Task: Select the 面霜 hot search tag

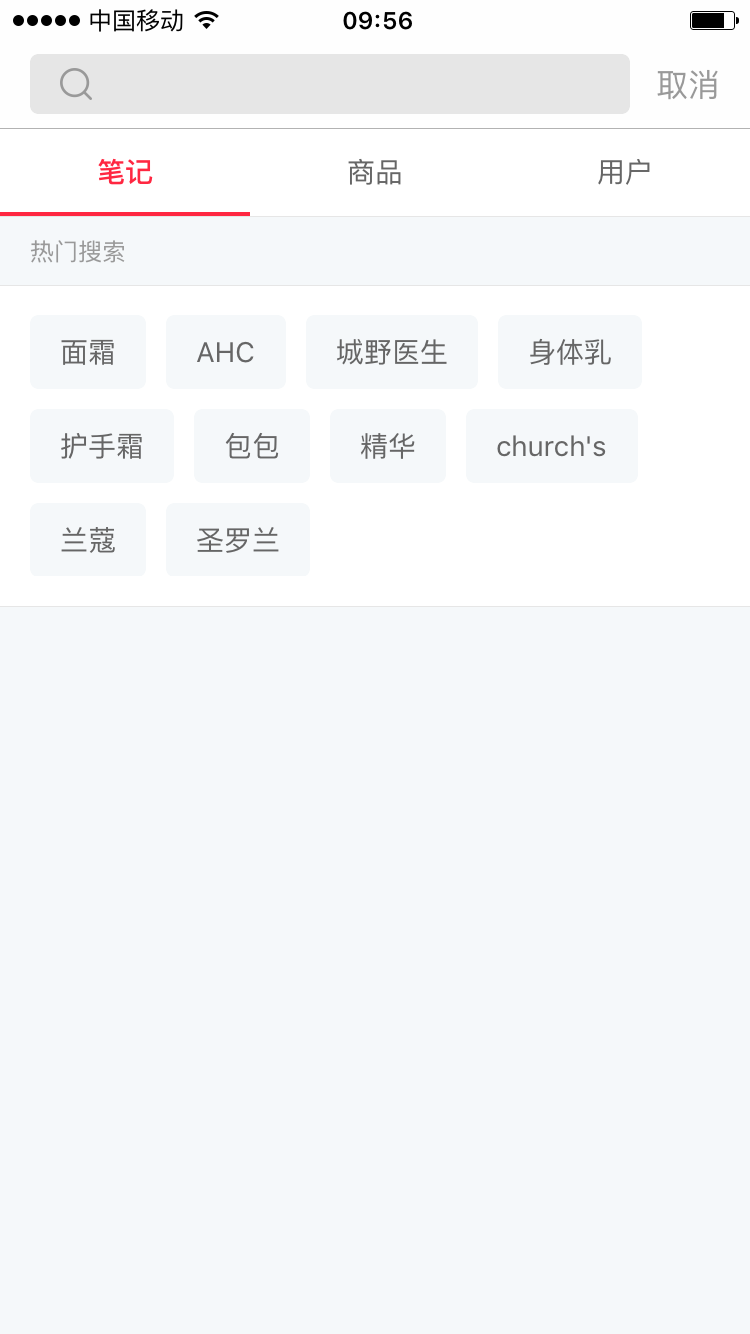Action: click(x=88, y=351)
